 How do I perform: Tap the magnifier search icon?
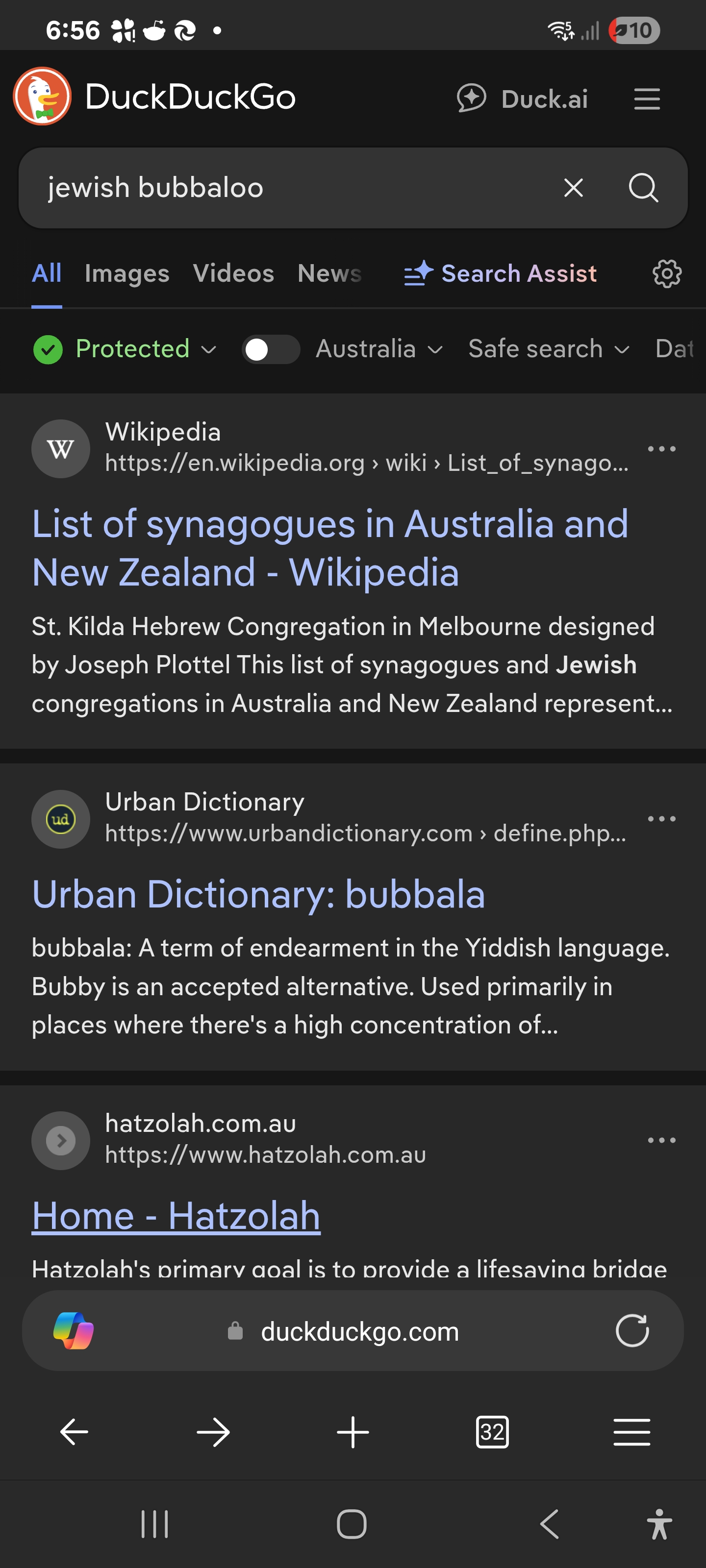coord(643,188)
